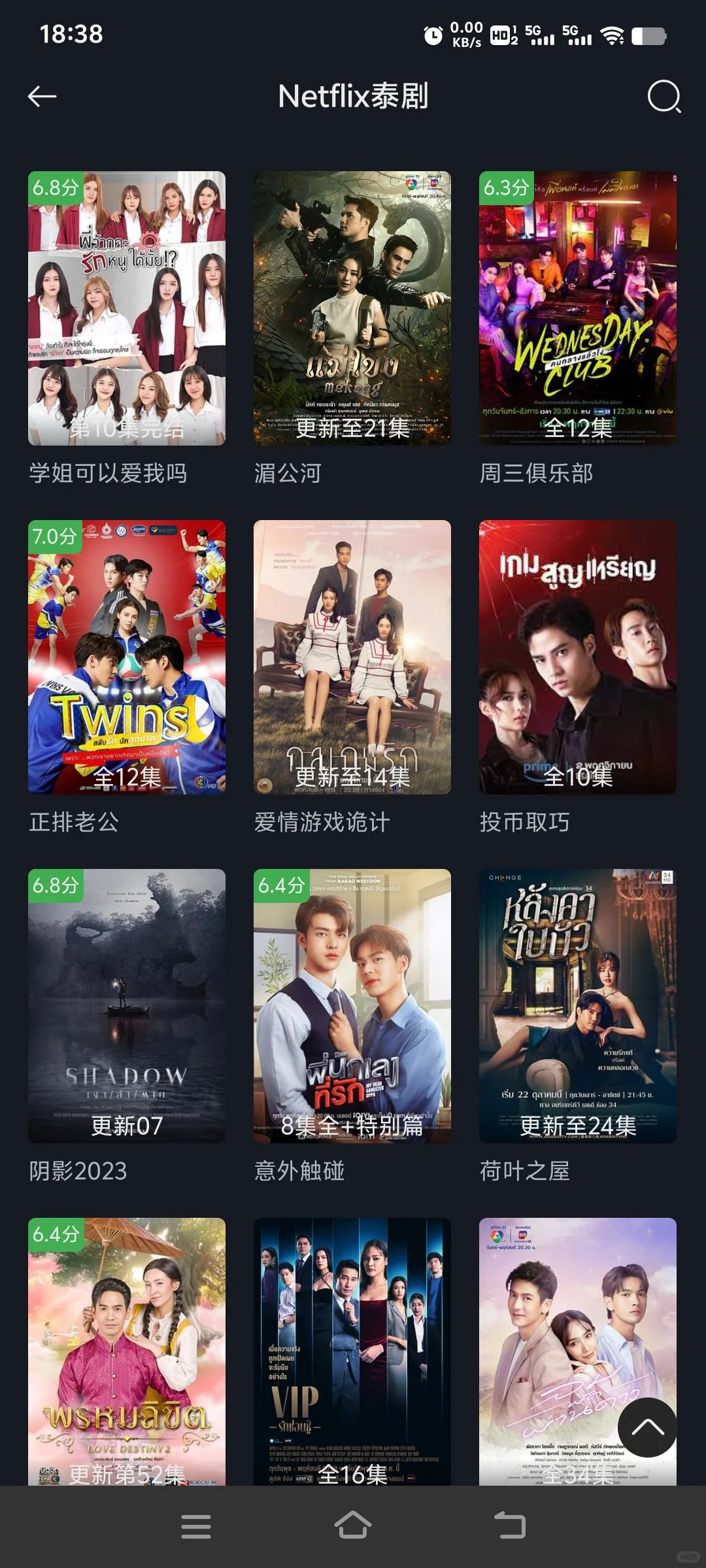Screen dimensions: 706x1568
Task: Go back using the top-left arrow
Action: 42,97
